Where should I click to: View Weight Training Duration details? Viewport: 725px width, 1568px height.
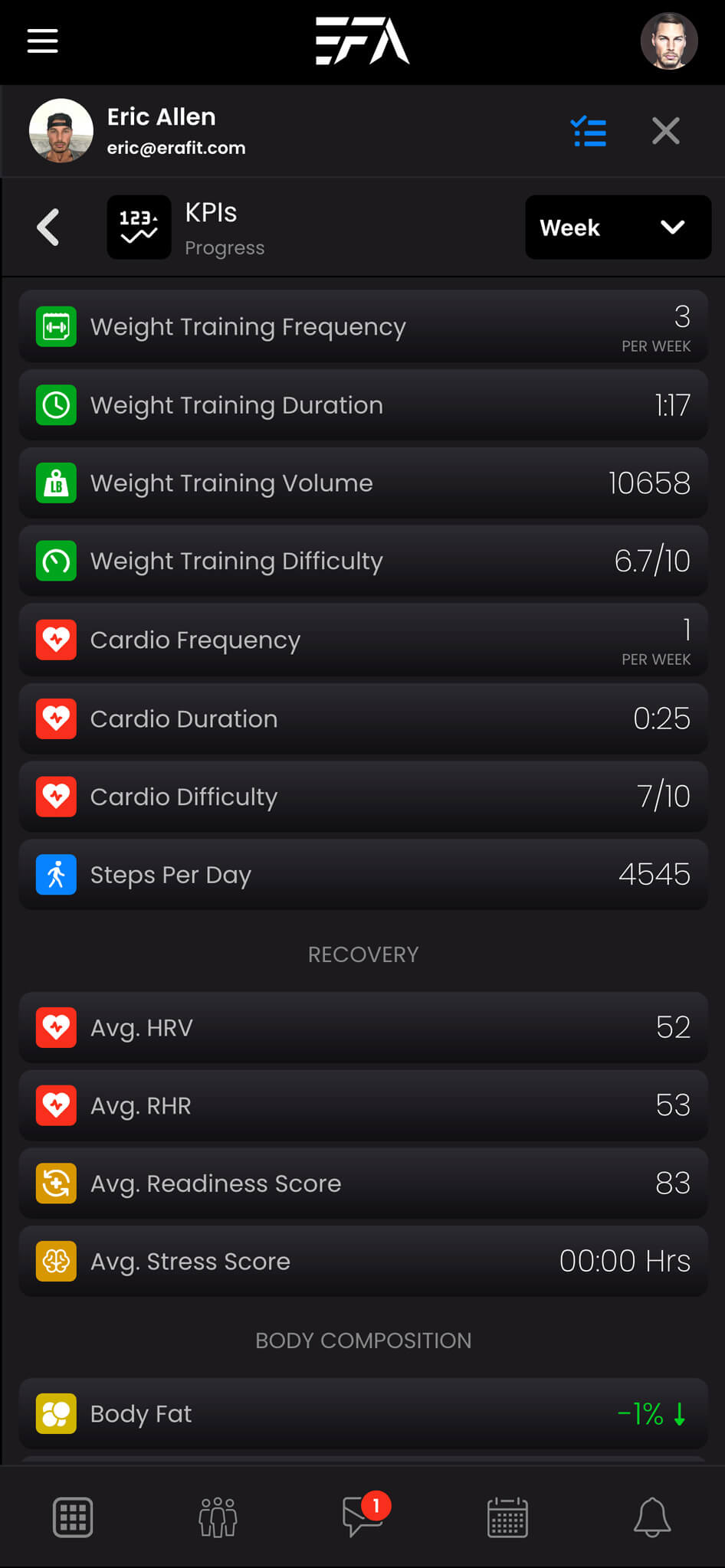point(362,405)
